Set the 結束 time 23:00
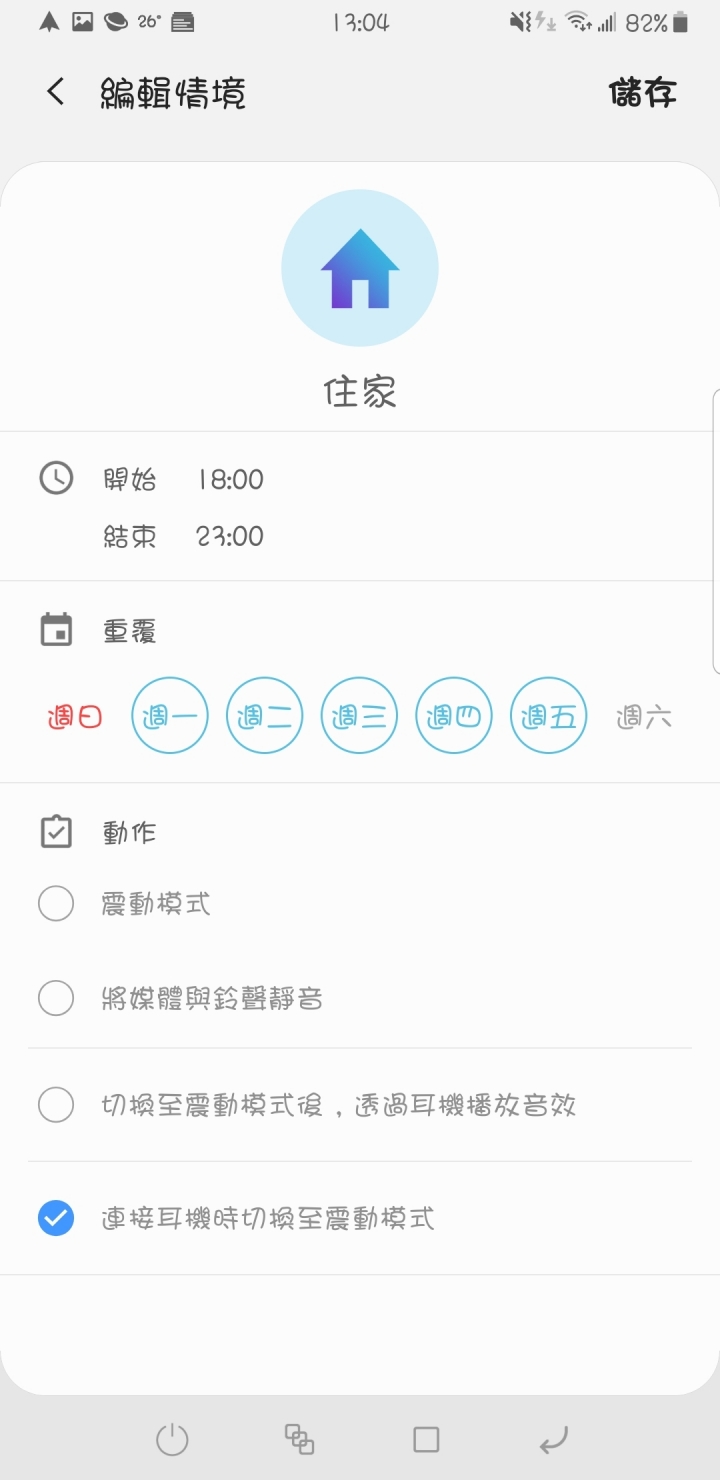720x1480 pixels. (x=184, y=537)
